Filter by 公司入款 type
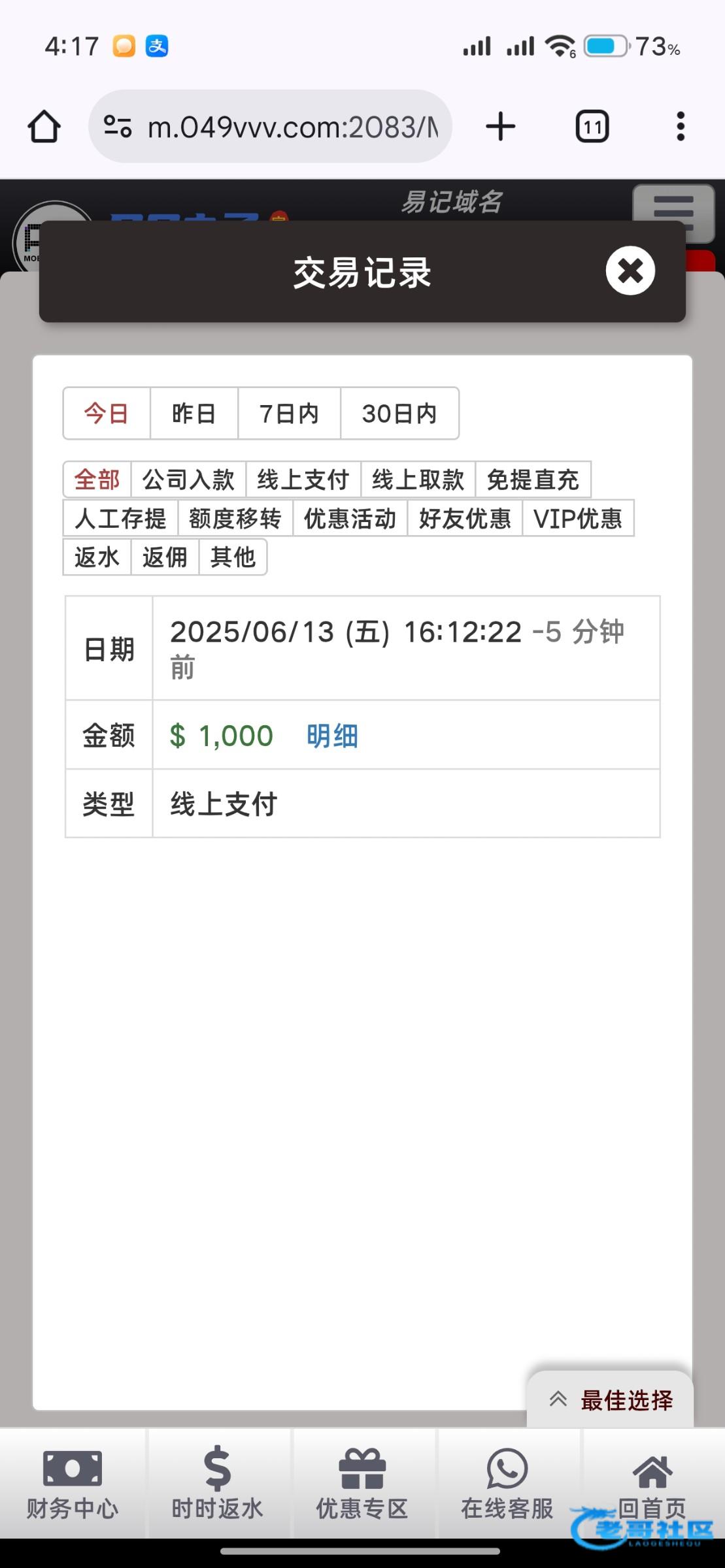This screenshot has width=725, height=1568. coord(188,480)
